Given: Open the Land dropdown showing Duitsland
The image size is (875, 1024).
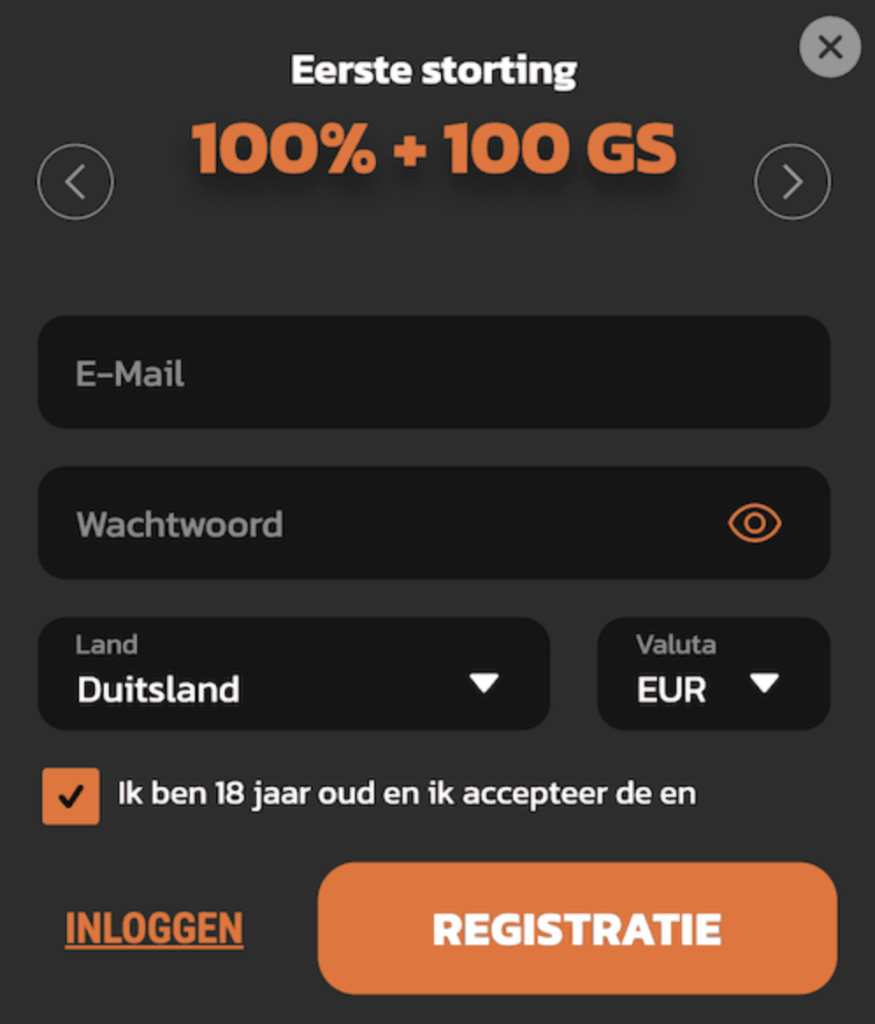Looking at the screenshot, I should point(293,674).
